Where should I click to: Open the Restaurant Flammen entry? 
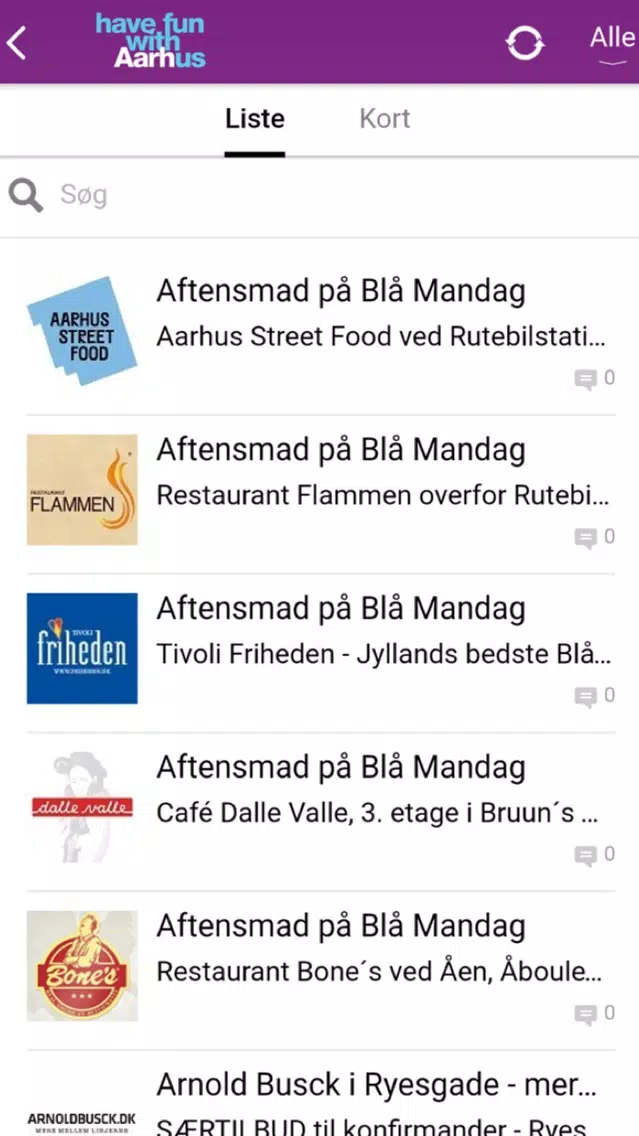click(320, 494)
